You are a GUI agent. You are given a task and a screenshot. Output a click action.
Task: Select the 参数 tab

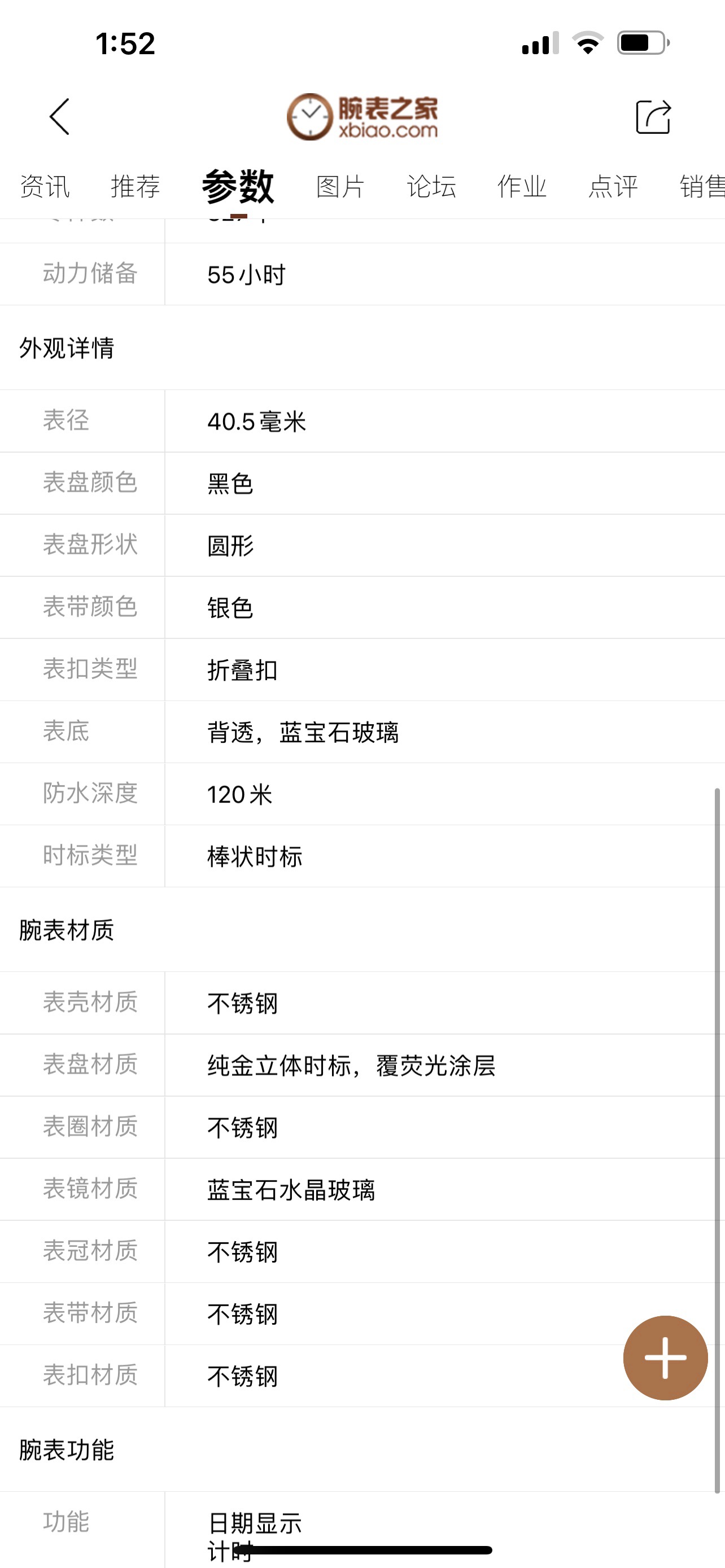coord(238,186)
